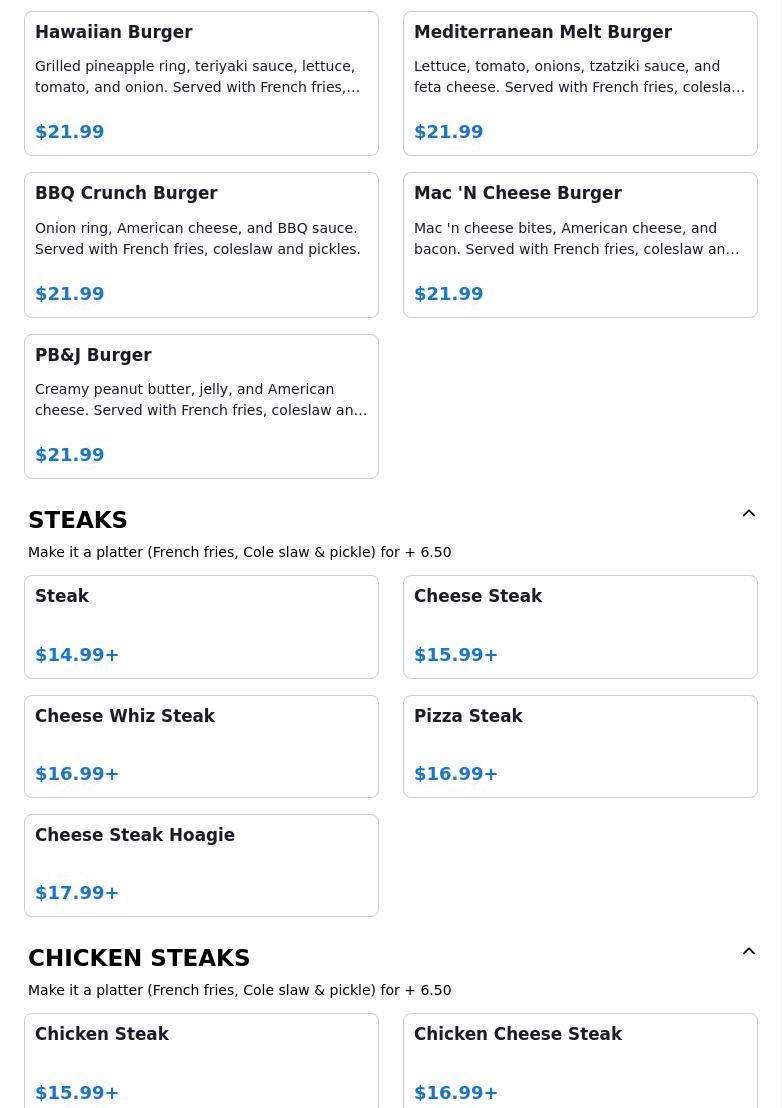Open the Chicken Steak item
Image resolution: width=782 pixels, height=1108 pixels.
click(x=201, y=1060)
